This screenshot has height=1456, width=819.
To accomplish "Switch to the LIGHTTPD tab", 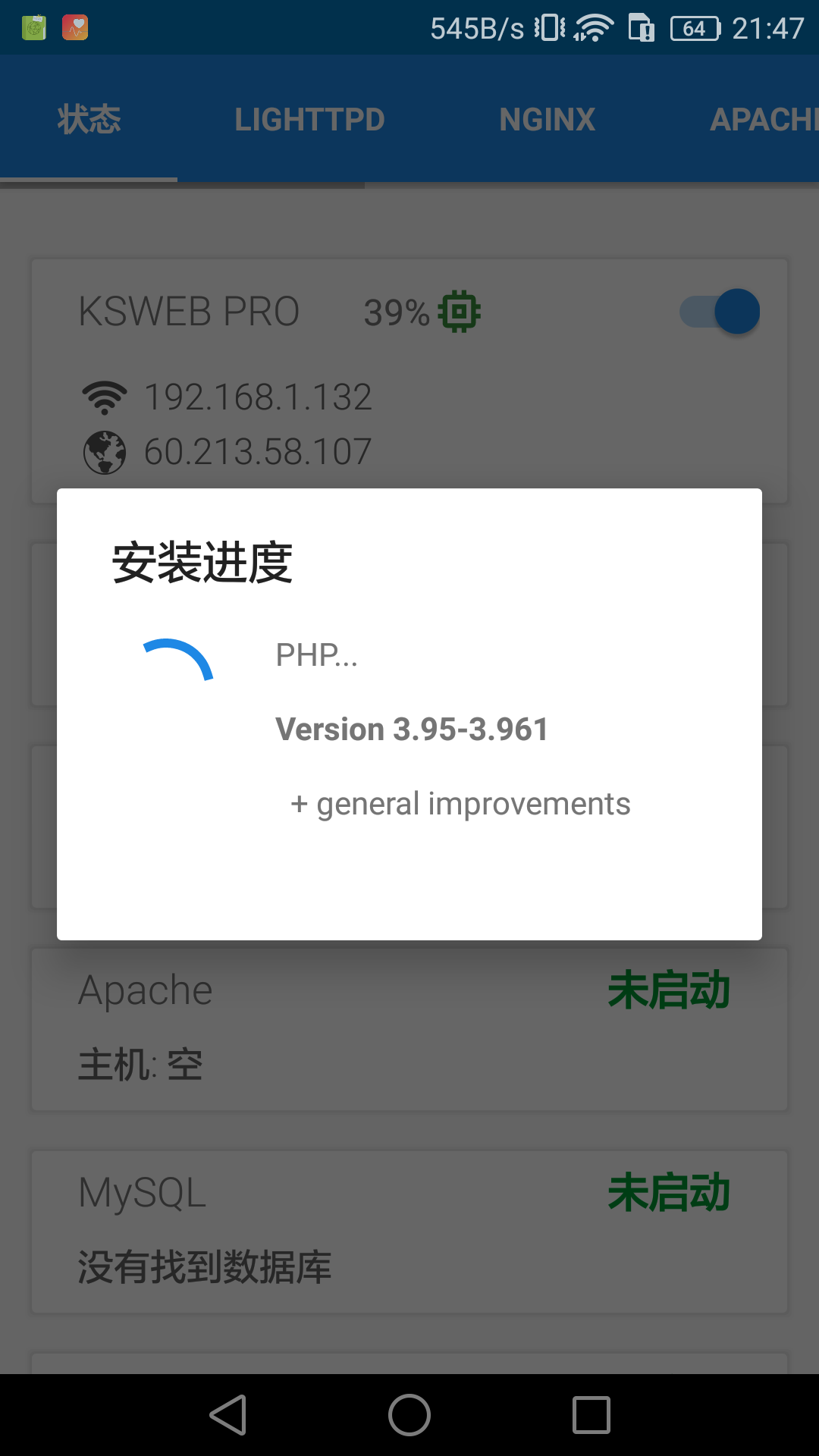I will click(x=309, y=119).
